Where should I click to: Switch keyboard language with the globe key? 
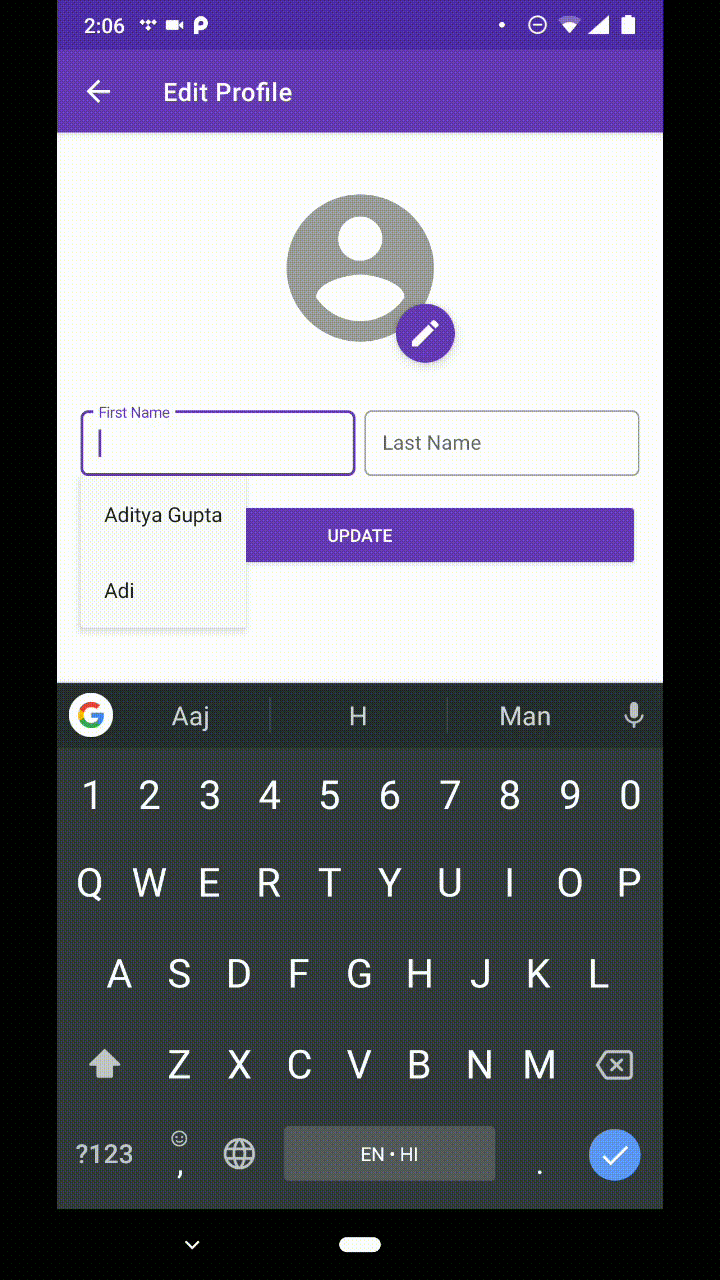(239, 1154)
